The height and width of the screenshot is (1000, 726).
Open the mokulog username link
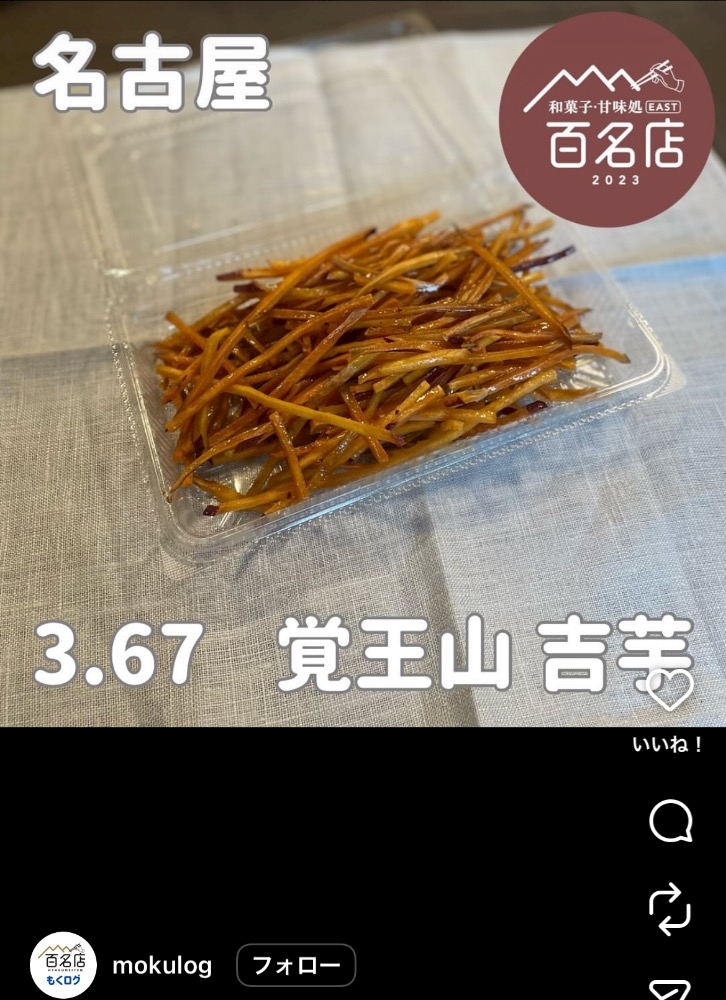[162, 966]
